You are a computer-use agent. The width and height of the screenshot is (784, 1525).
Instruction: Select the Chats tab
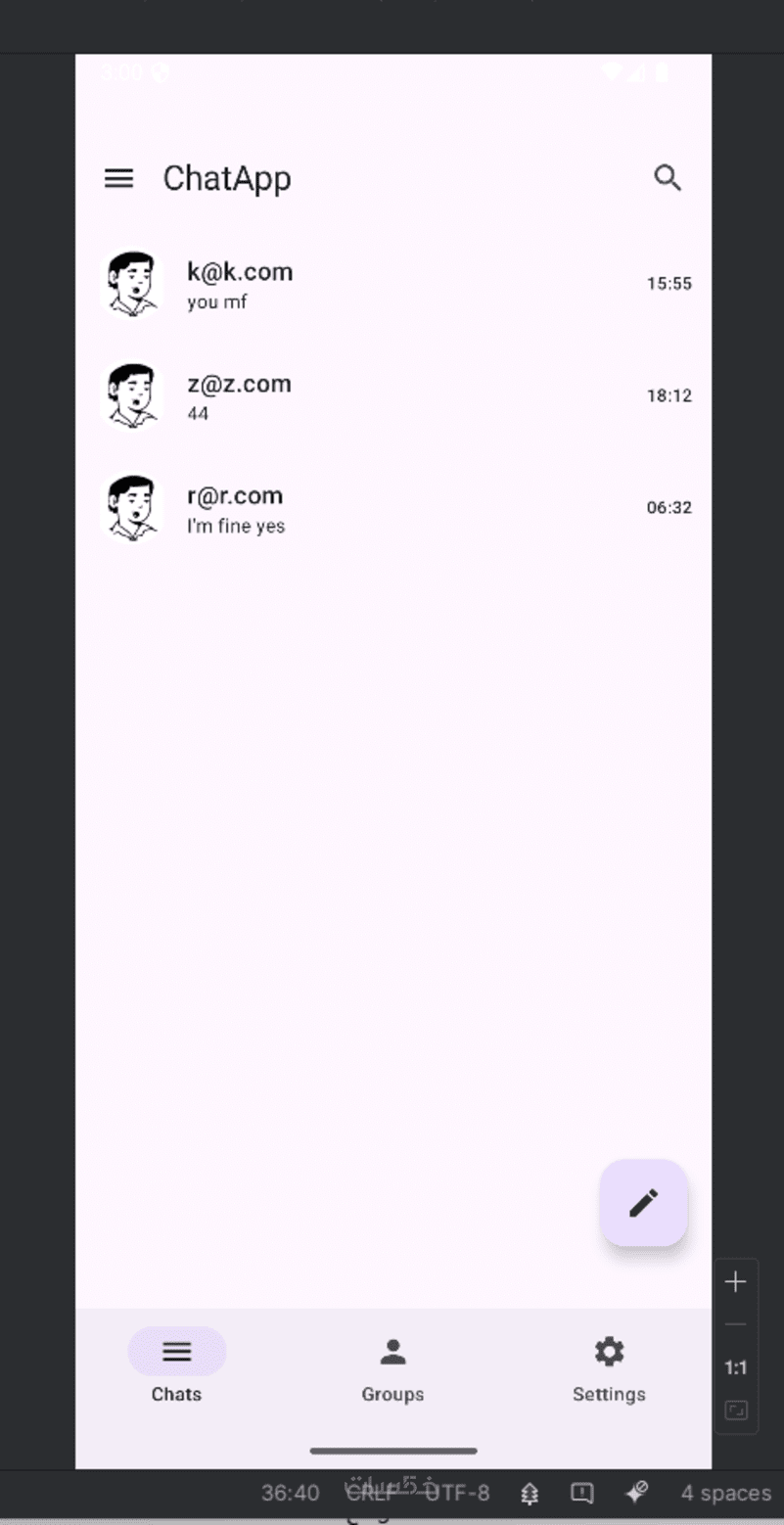[x=177, y=1367]
